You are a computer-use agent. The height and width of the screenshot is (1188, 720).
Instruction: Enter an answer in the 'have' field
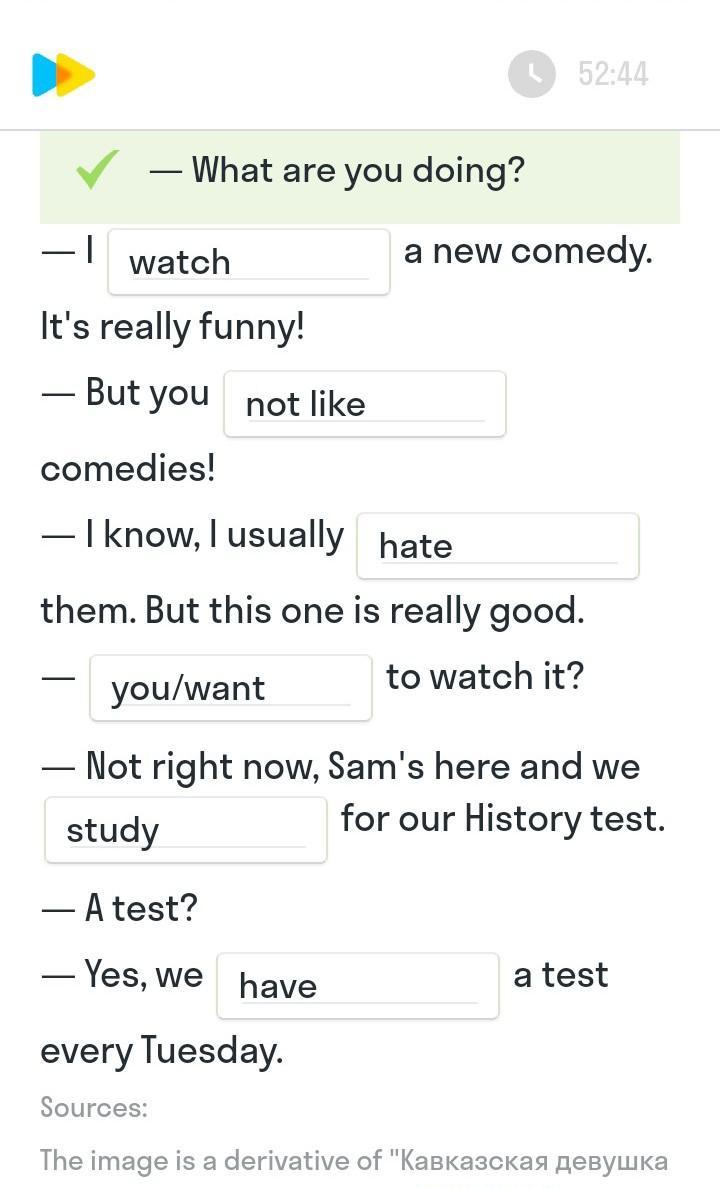[358, 986]
